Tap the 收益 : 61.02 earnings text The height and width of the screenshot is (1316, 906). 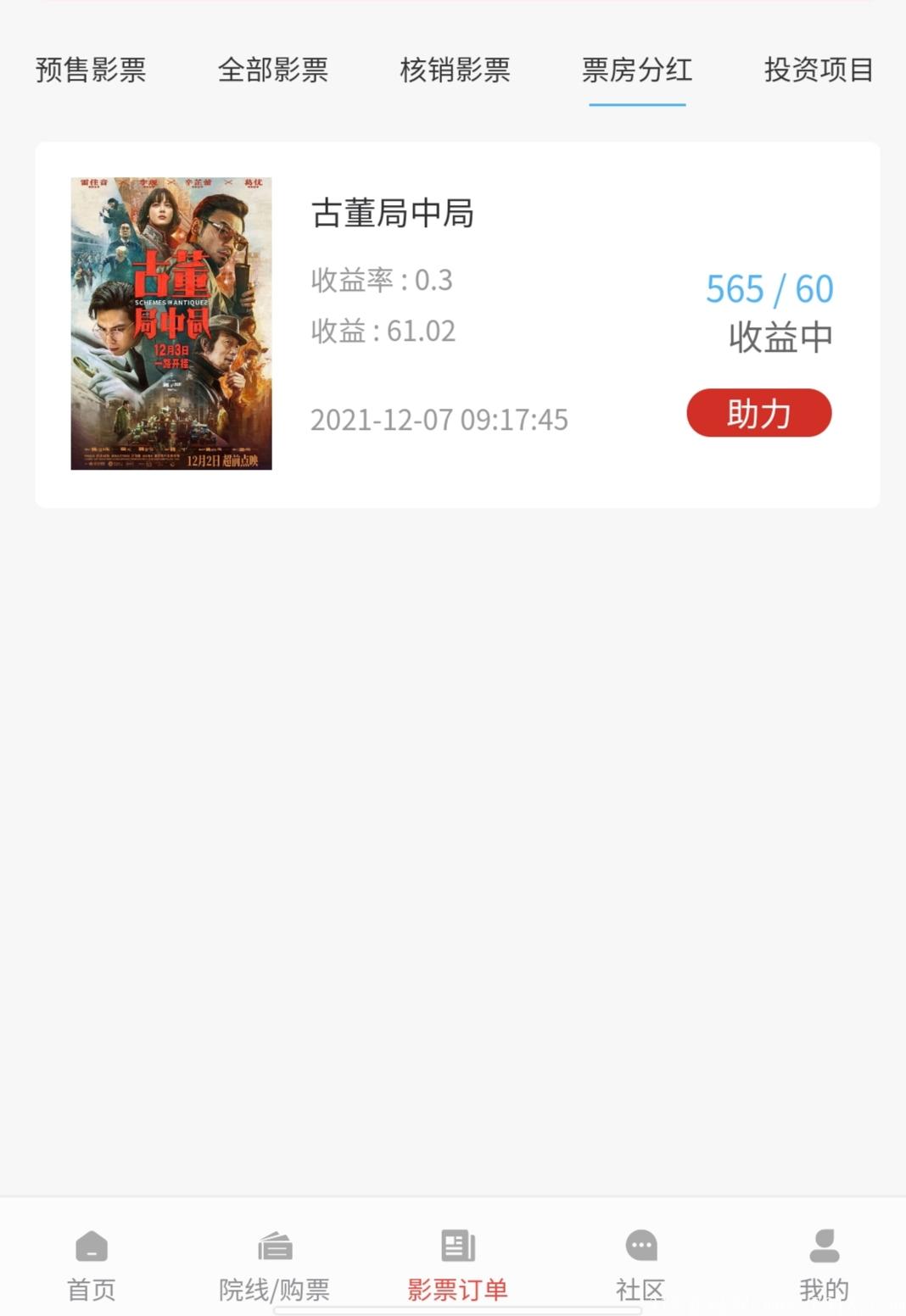coord(383,332)
